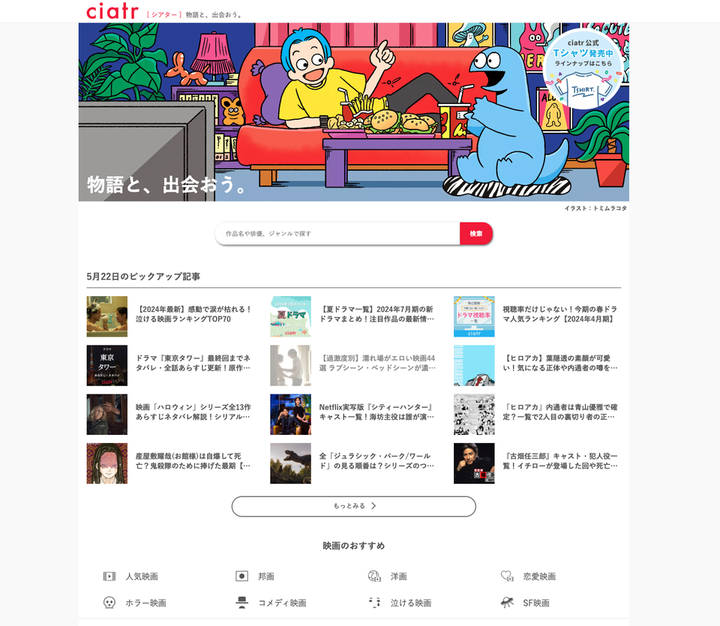Select the 人気映画 category
Screen dimensions: 720x626
(x=141, y=577)
